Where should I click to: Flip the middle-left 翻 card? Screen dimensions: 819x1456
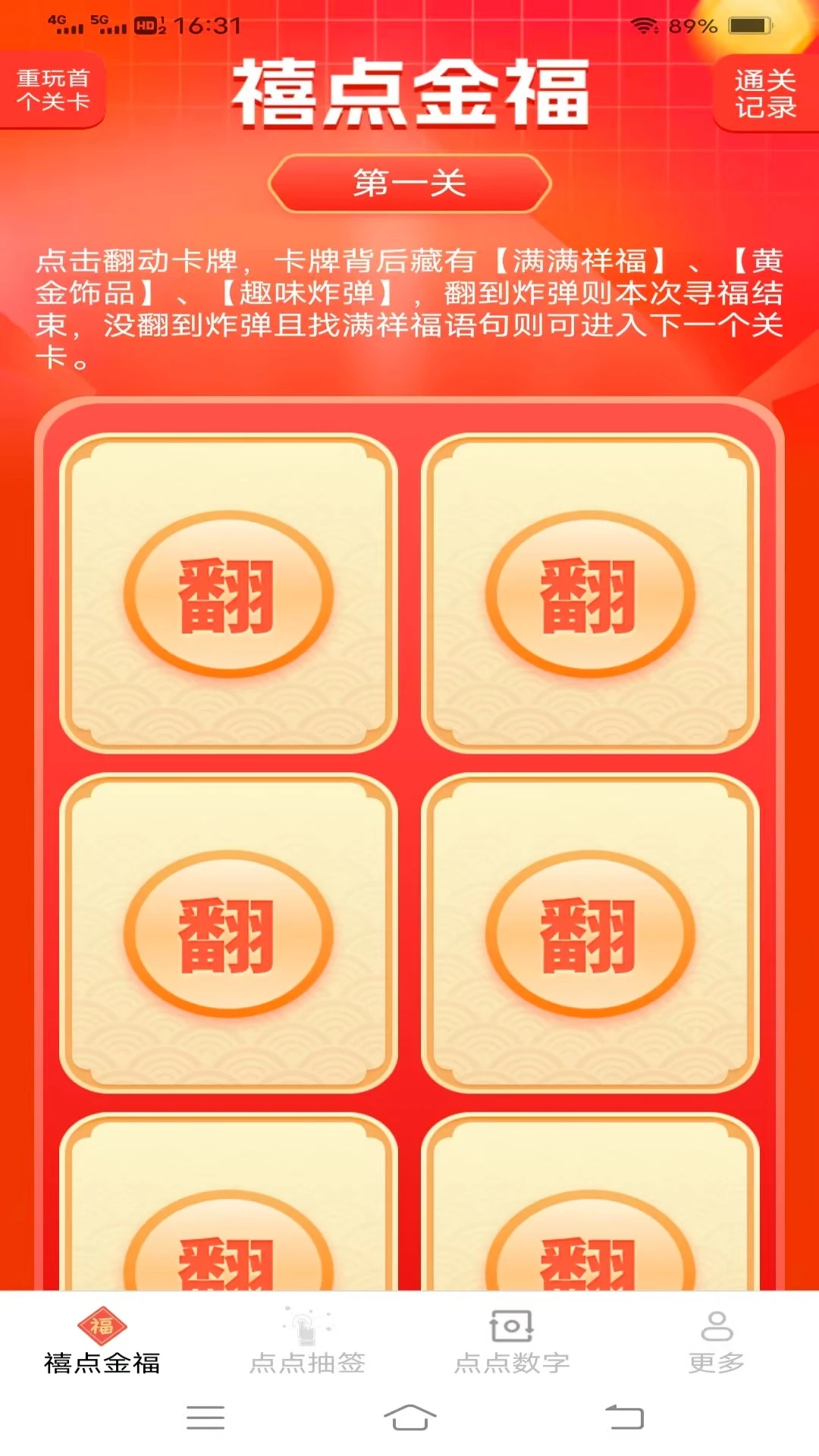(228, 934)
